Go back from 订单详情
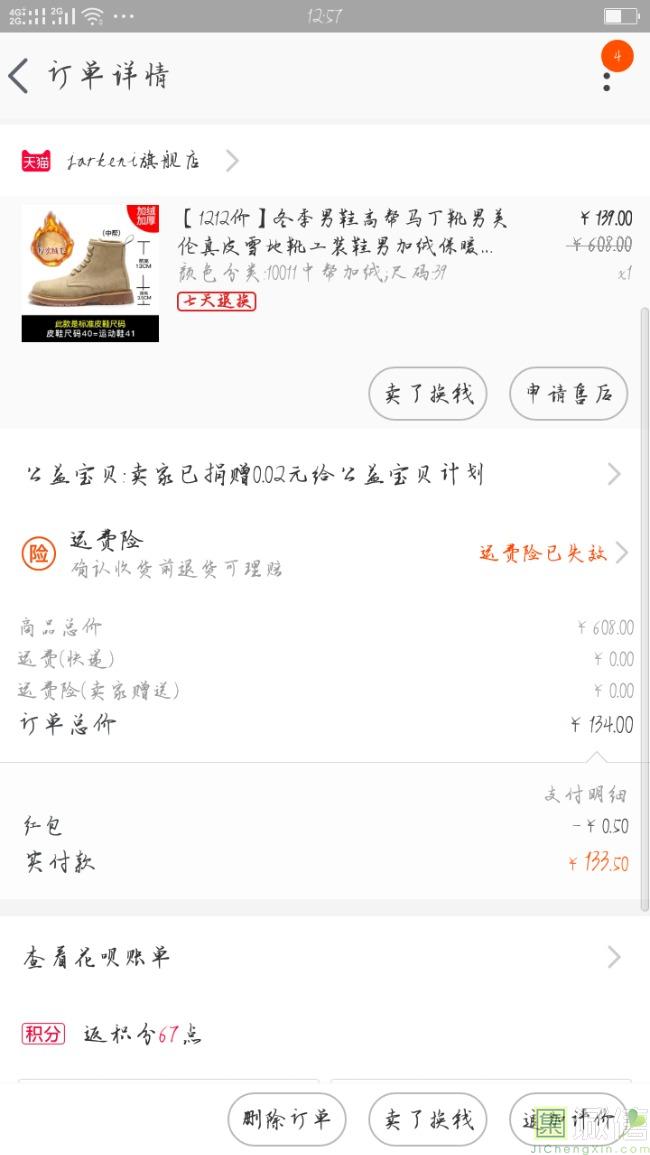The image size is (650, 1155). tap(20, 76)
